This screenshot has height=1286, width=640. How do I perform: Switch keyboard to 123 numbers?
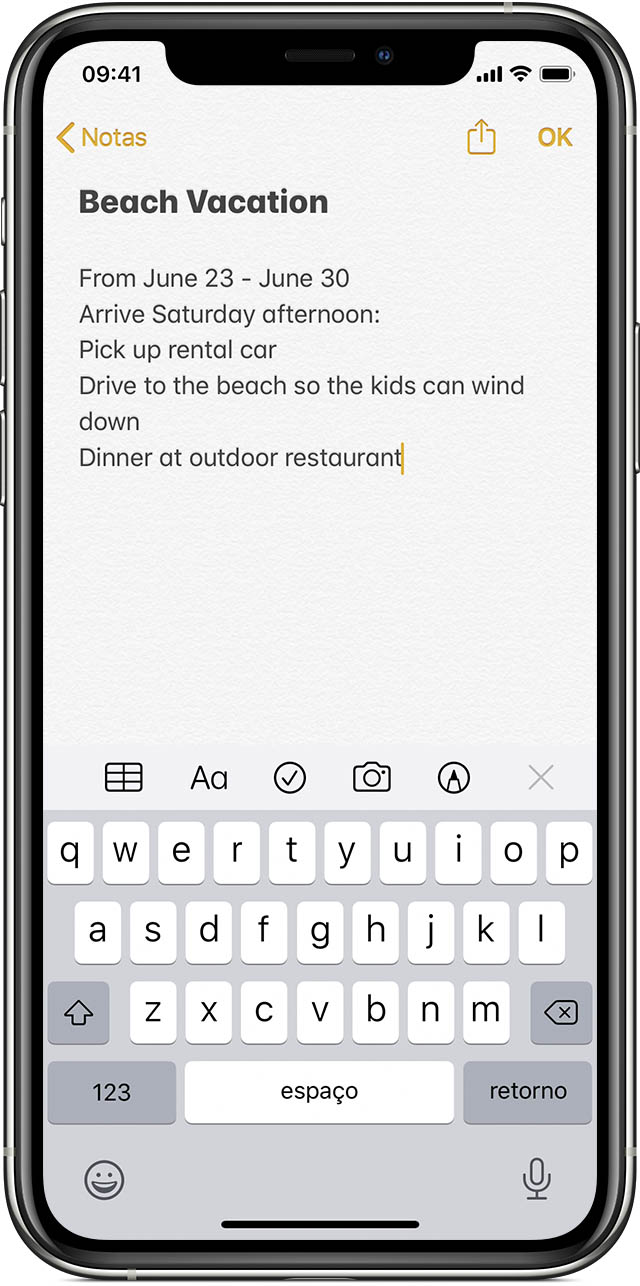(111, 1092)
